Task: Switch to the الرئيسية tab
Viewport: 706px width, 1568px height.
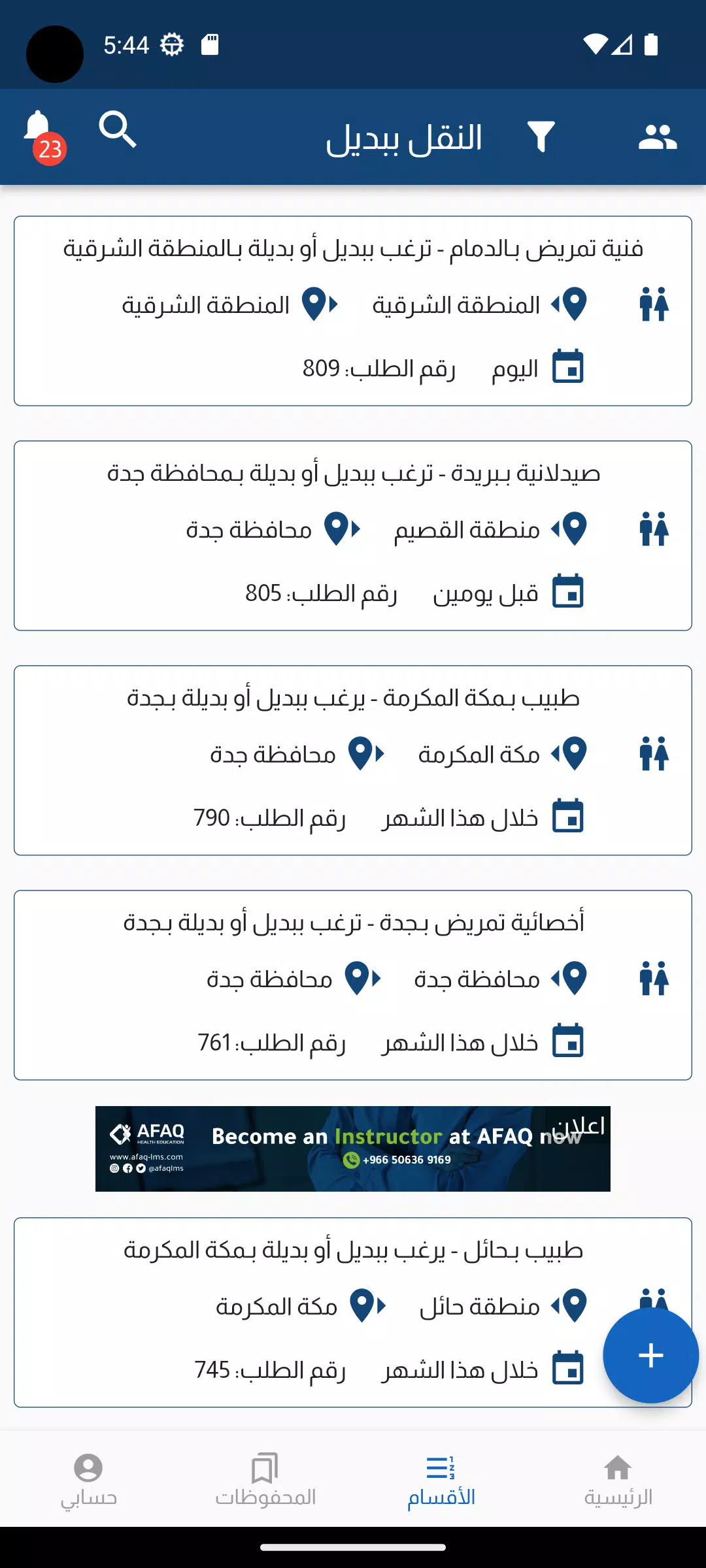Action: pyautogui.click(x=618, y=1480)
